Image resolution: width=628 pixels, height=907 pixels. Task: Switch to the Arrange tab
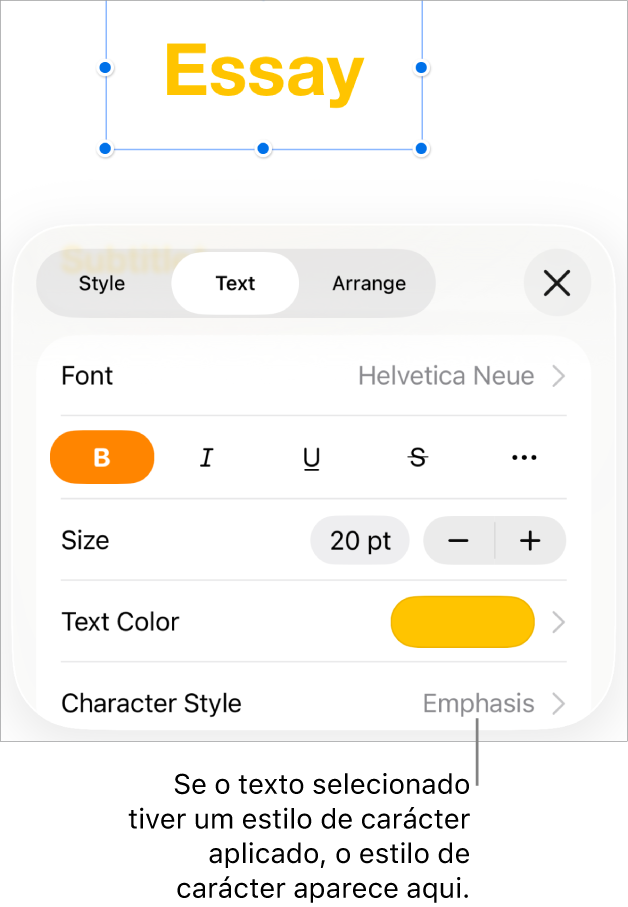pos(368,283)
